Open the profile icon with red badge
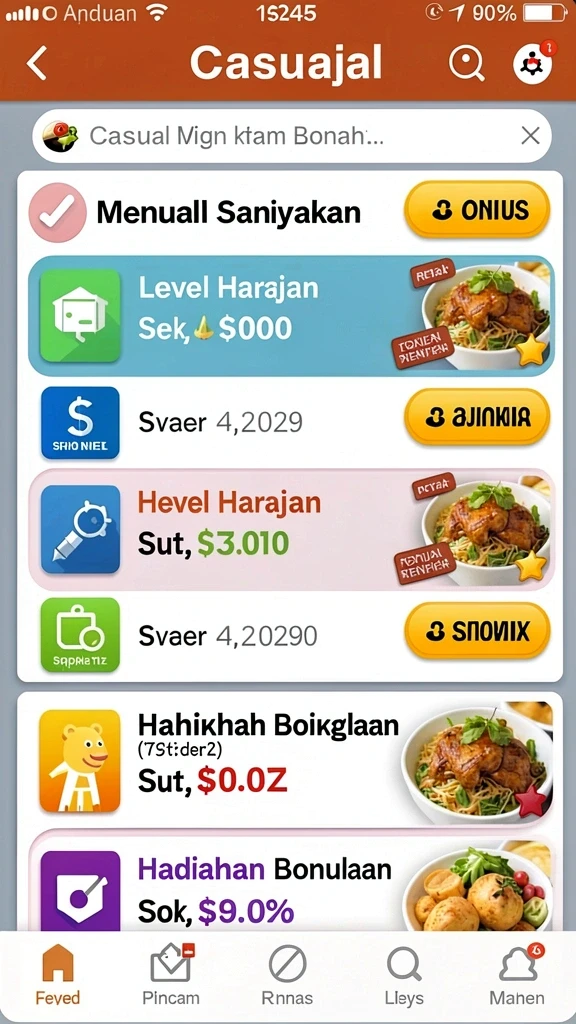 (532, 63)
